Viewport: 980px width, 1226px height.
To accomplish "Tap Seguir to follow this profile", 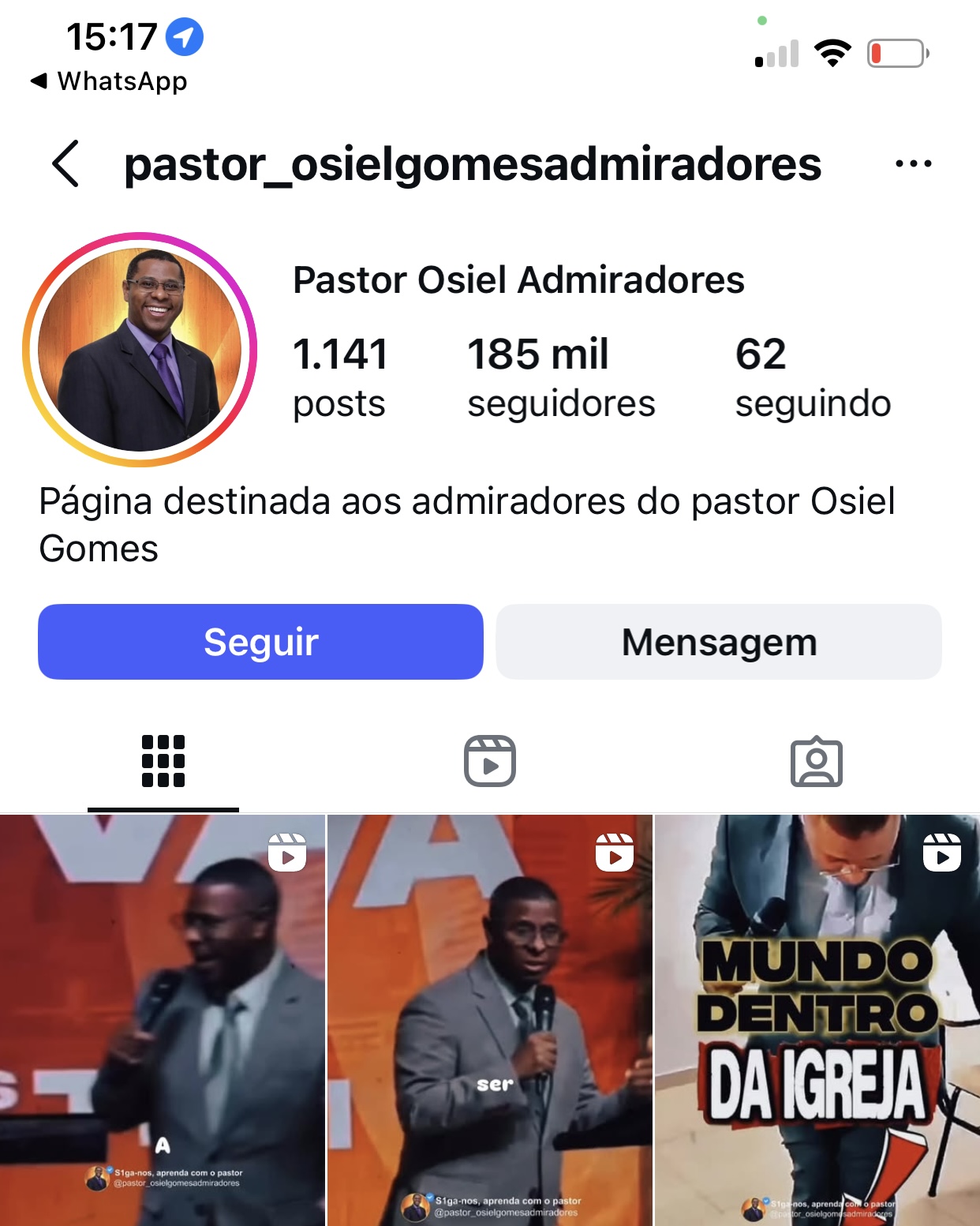I will tap(260, 642).
